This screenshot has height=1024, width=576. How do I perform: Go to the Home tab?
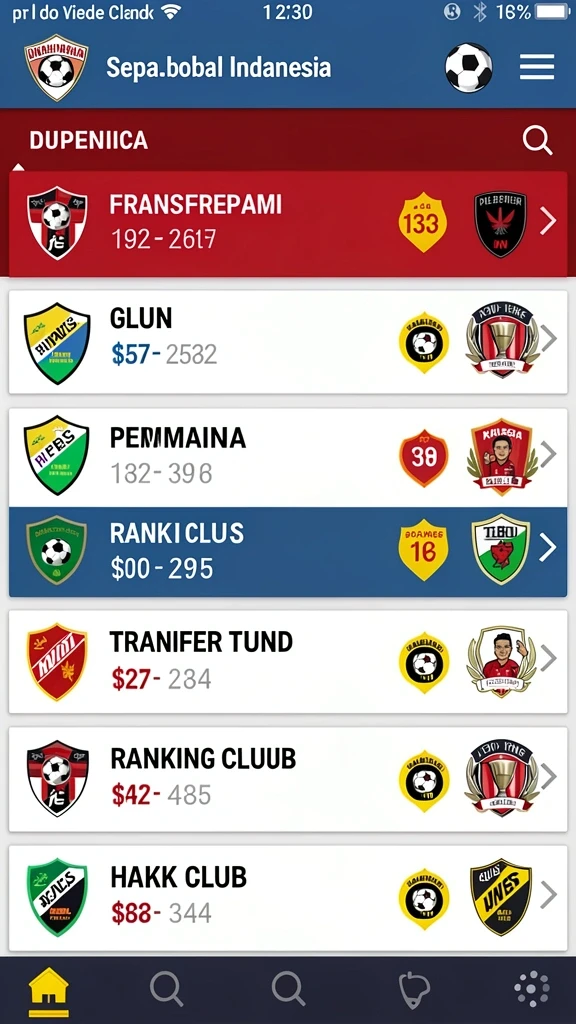pos(48,990)
